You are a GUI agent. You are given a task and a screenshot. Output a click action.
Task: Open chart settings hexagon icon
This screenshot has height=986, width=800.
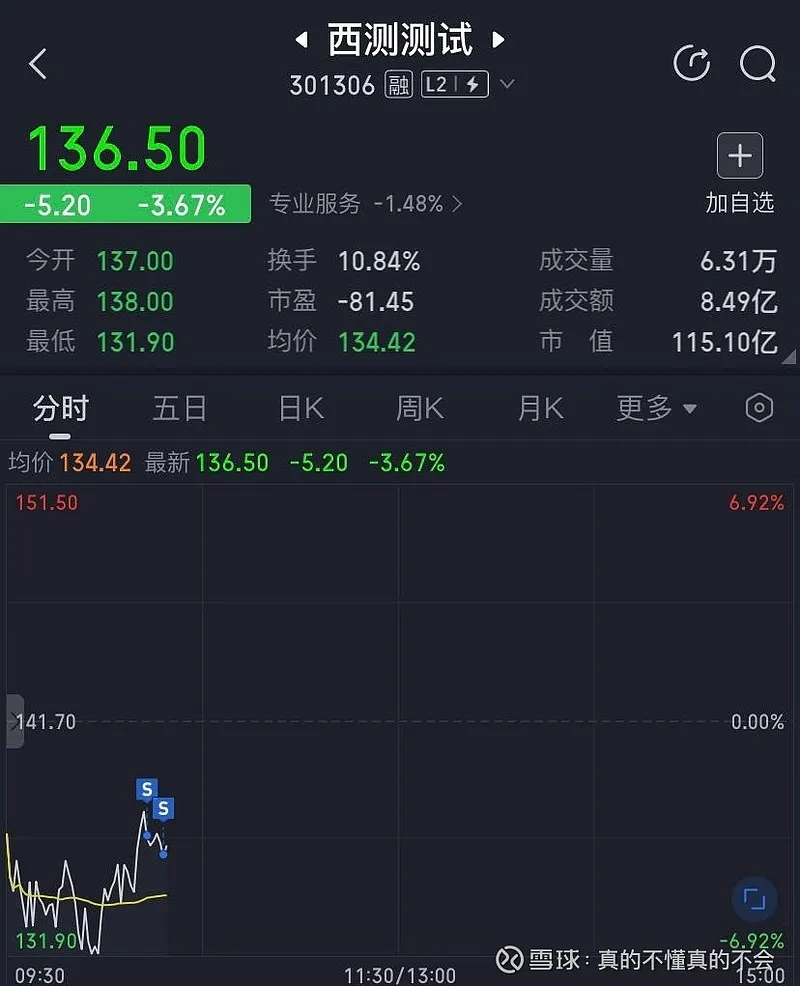[760, 408]
